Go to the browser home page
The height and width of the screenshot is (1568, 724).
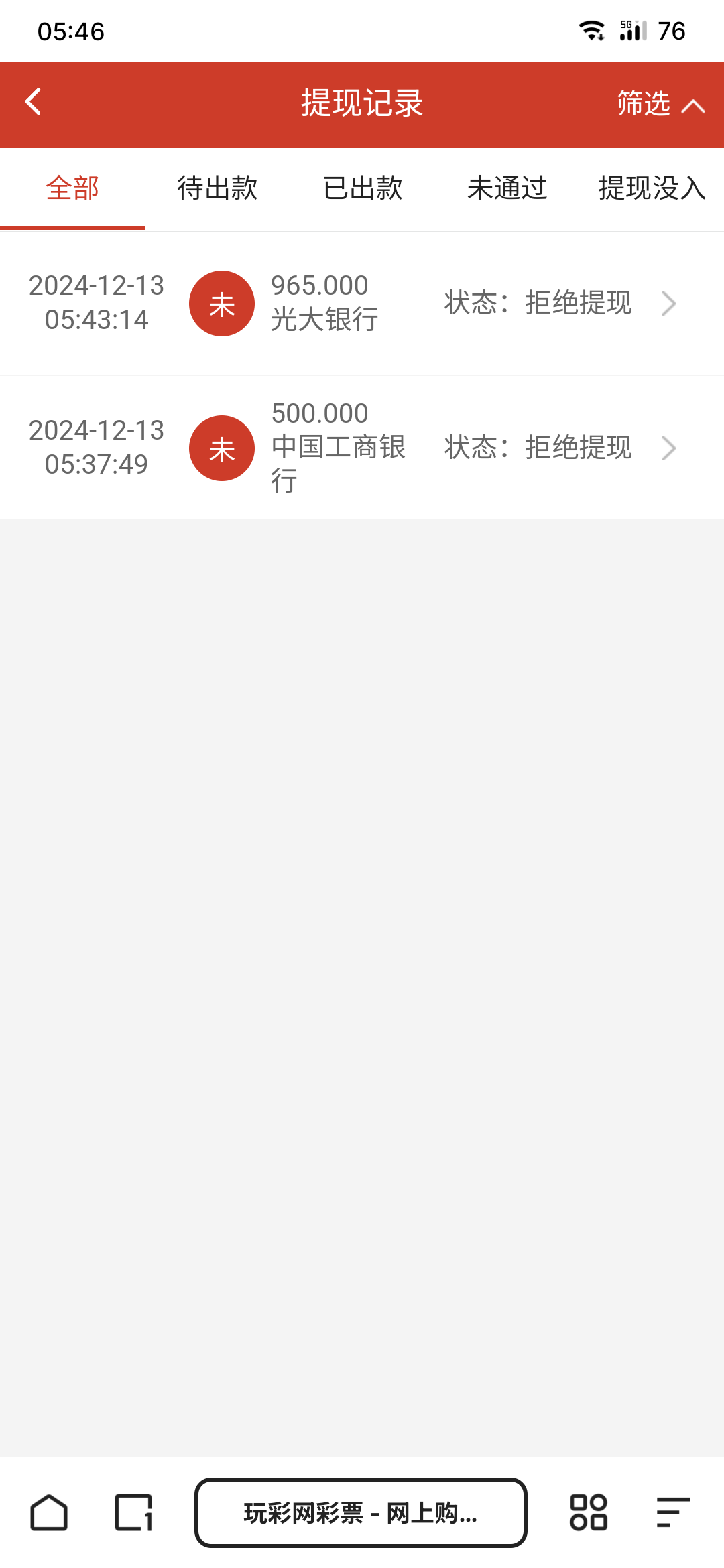[x=49, y=1513]
